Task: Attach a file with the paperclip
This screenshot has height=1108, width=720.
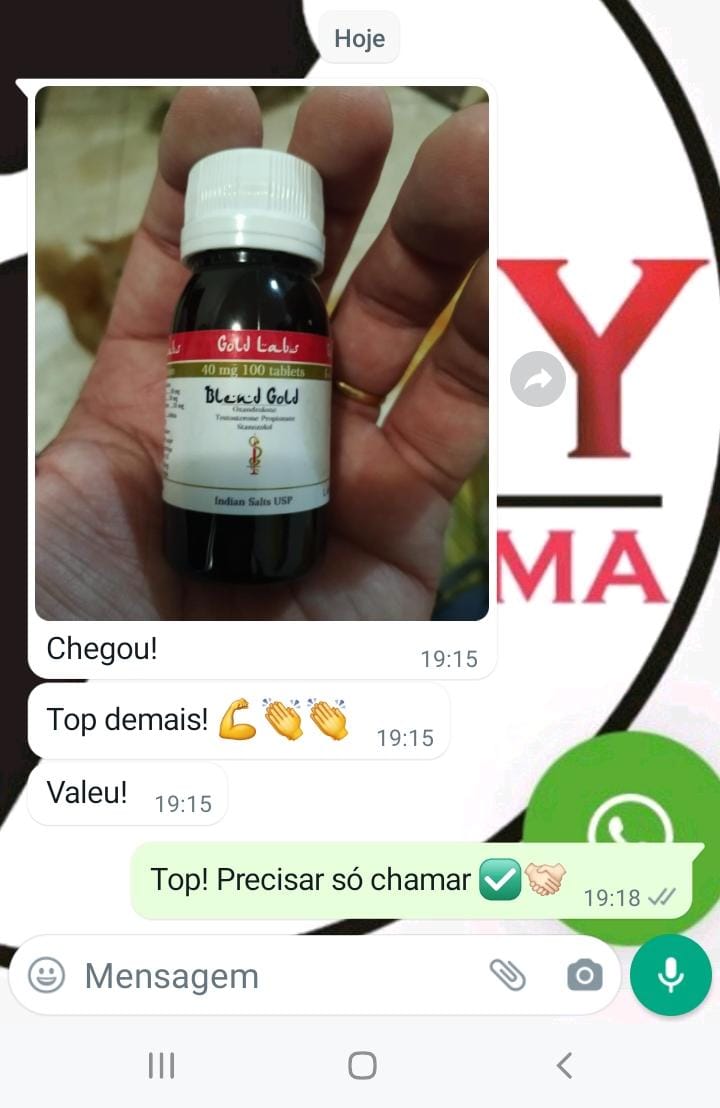Action: (508, 975)
